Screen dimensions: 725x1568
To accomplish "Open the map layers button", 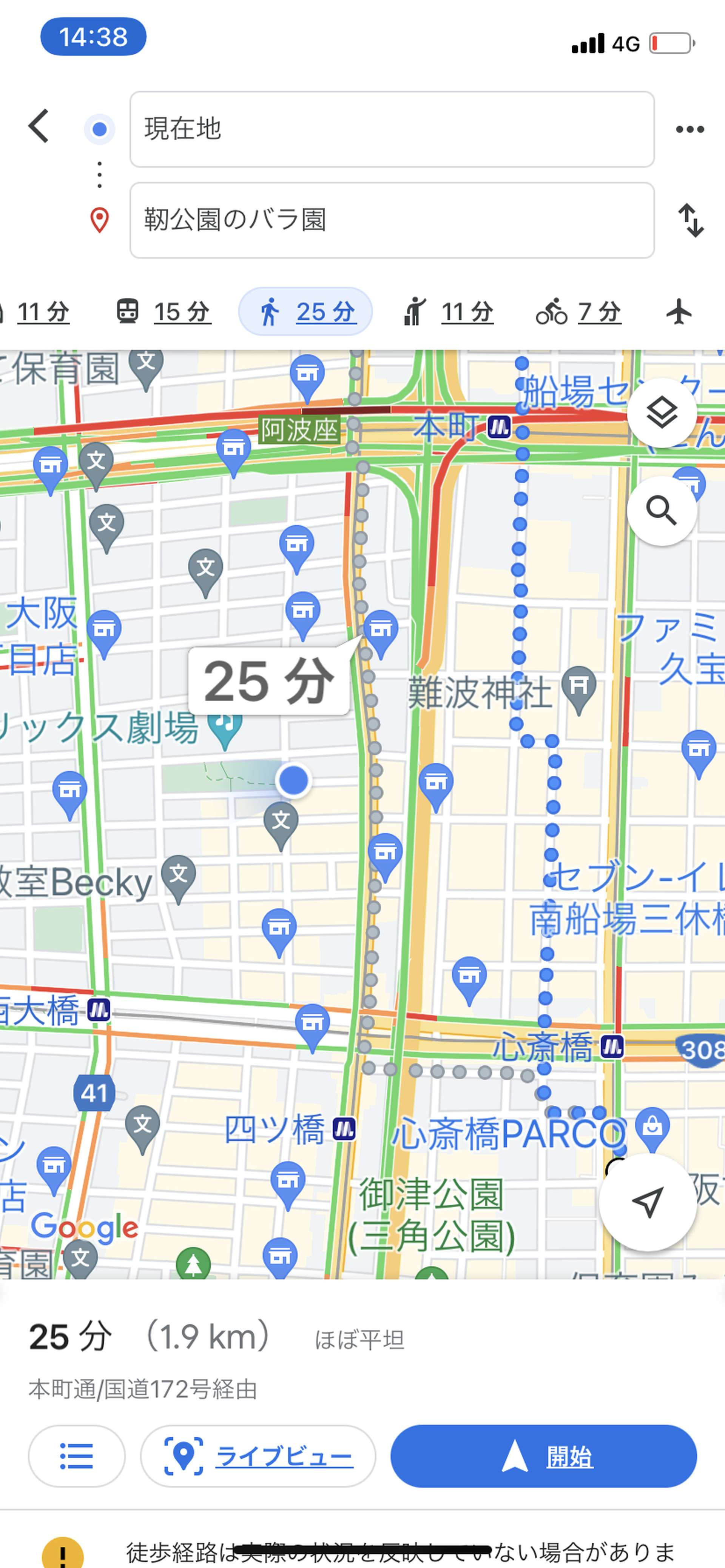I will (662, 413).
